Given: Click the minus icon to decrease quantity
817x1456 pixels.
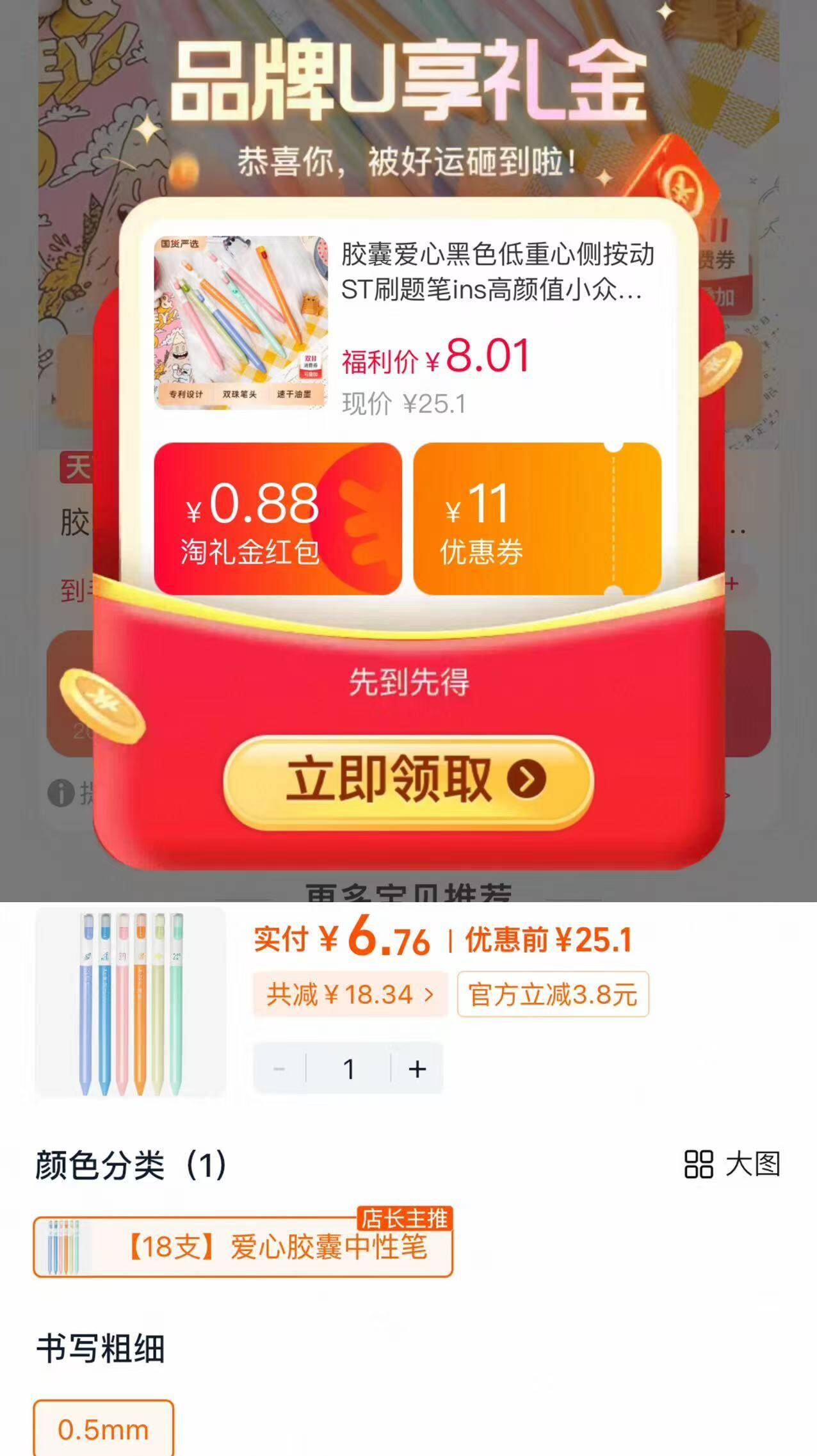Looking at the screenshot, I should 279,1067.
